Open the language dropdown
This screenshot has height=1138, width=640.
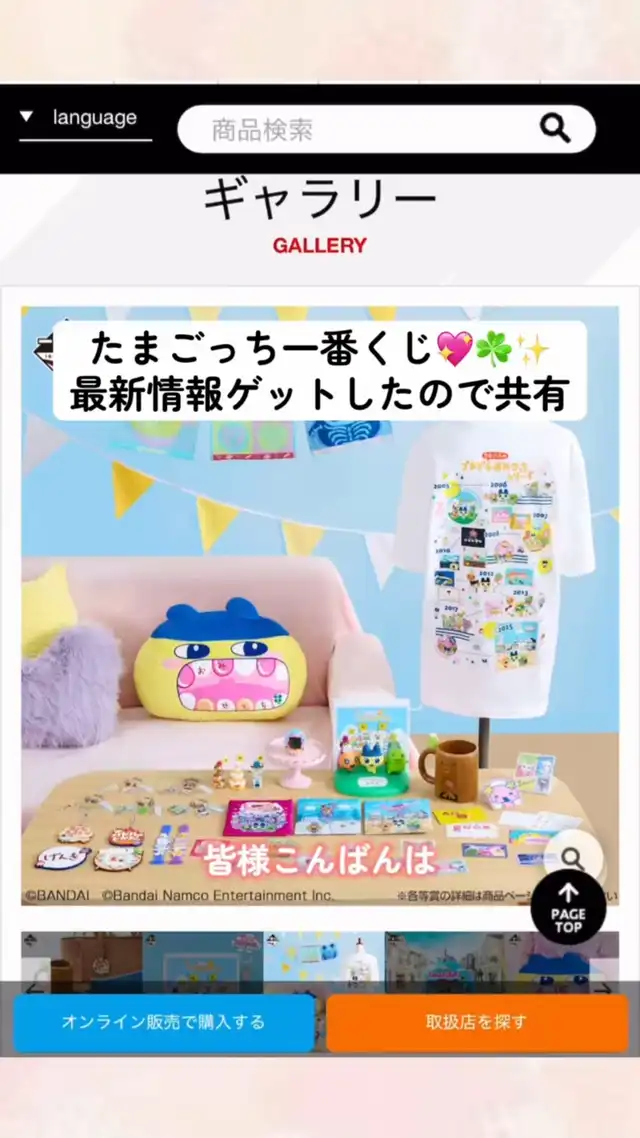pos(82,118)
